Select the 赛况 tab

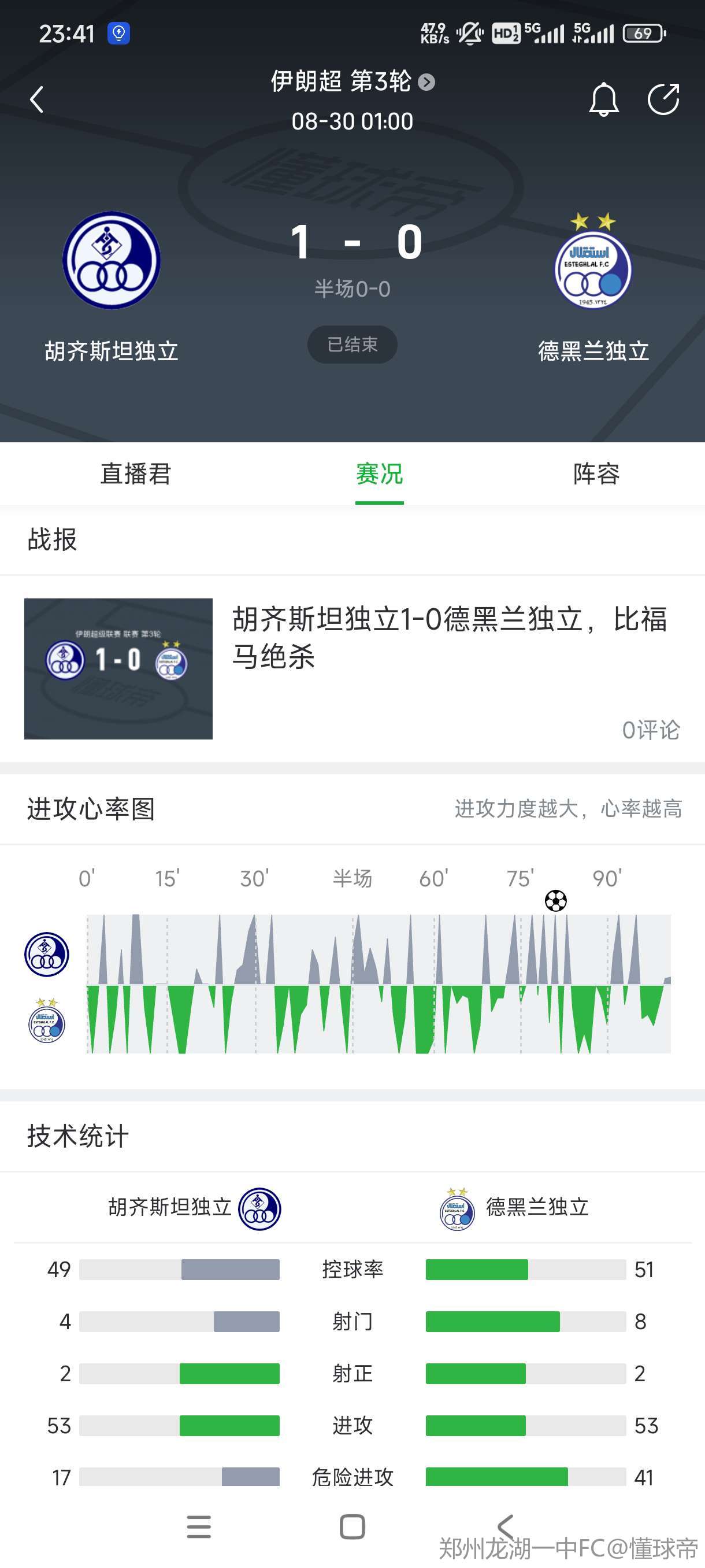380,474
